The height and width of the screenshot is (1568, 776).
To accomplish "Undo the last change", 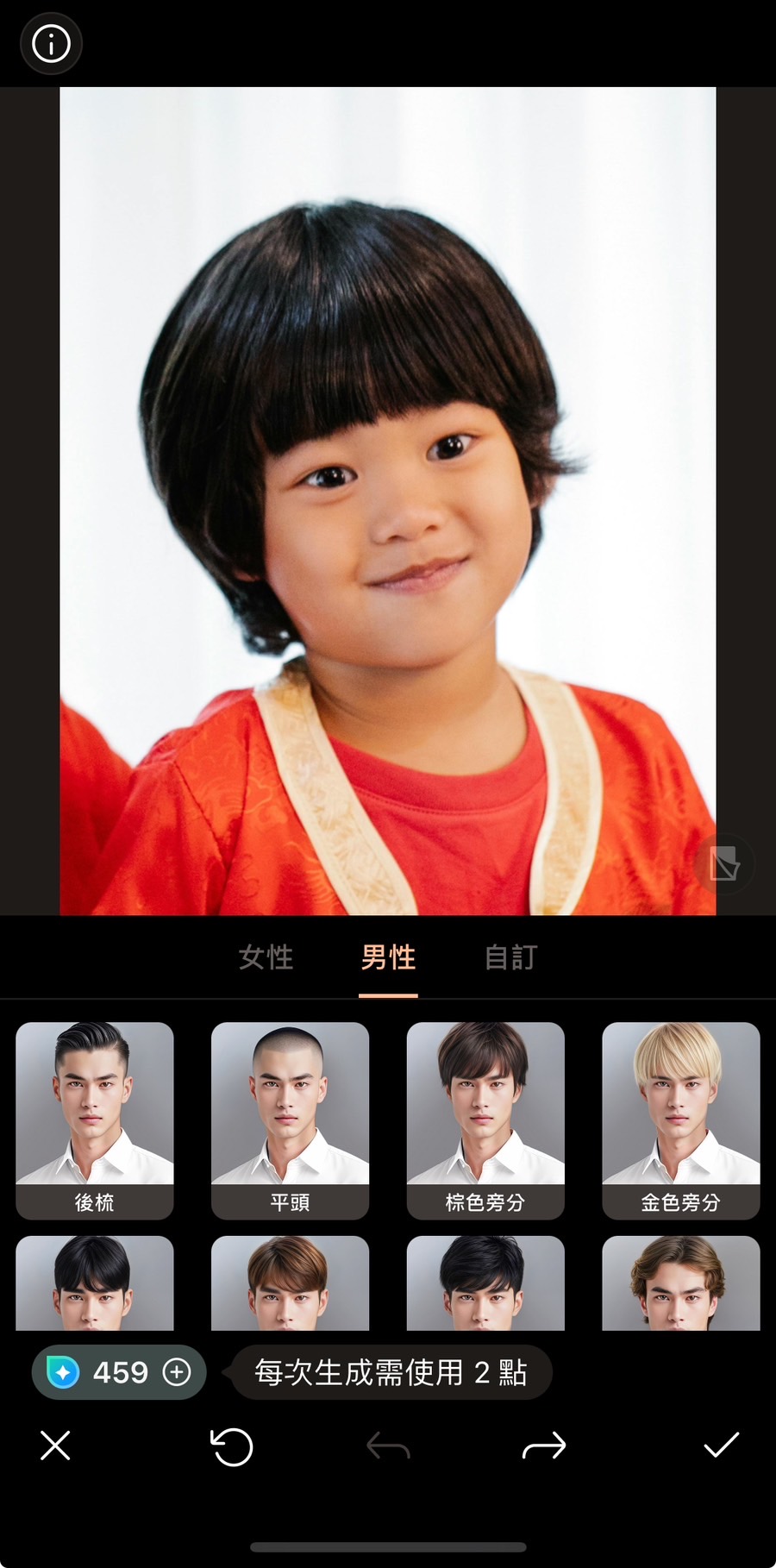I will point(388,1446).
